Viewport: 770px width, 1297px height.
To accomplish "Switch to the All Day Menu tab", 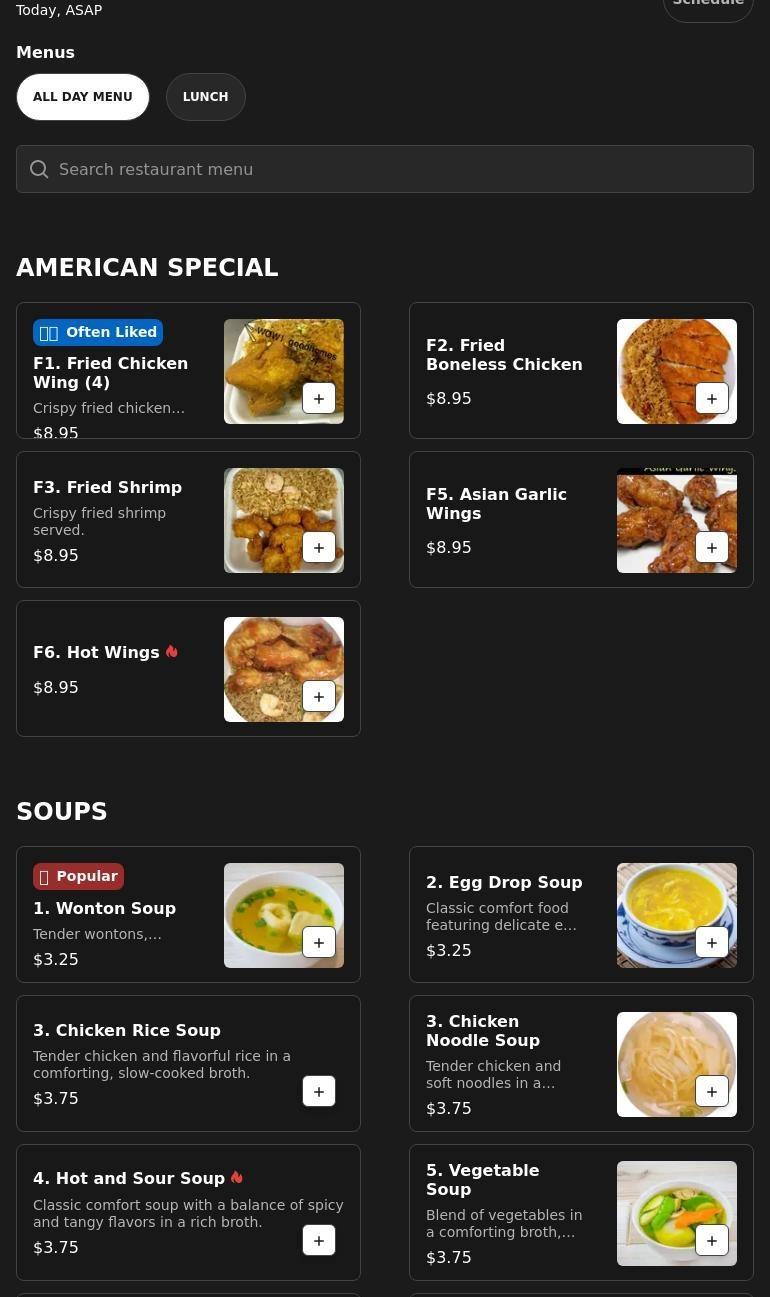I will pyautogui.click(x=83, y=97).
